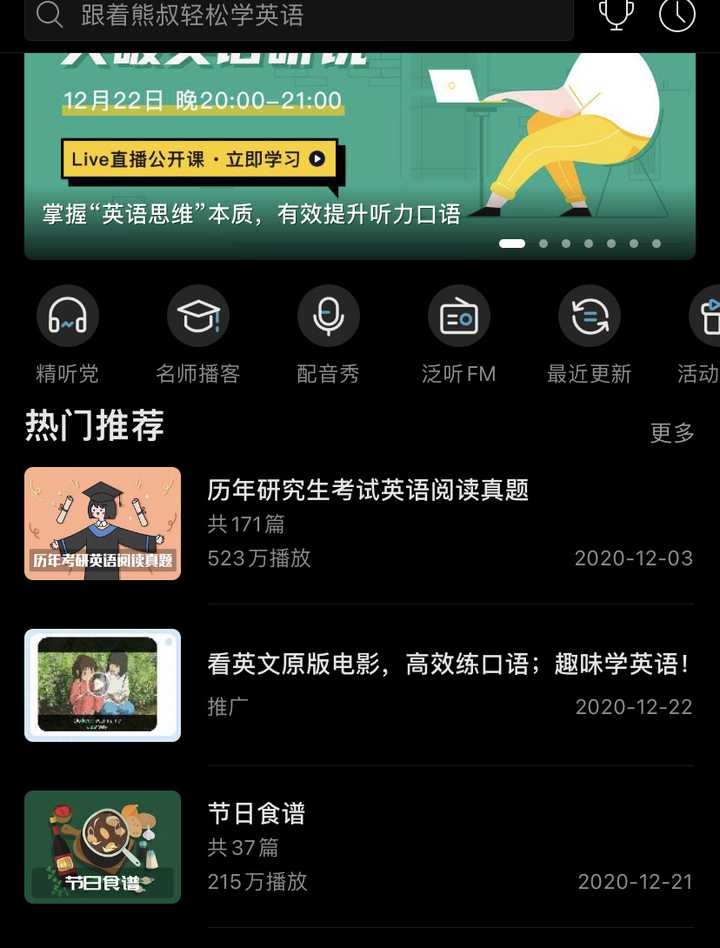720x948 pixels.
Task: Tap the search bar 跟着熊叔轻松学英语
Action: tap(300, 15)
